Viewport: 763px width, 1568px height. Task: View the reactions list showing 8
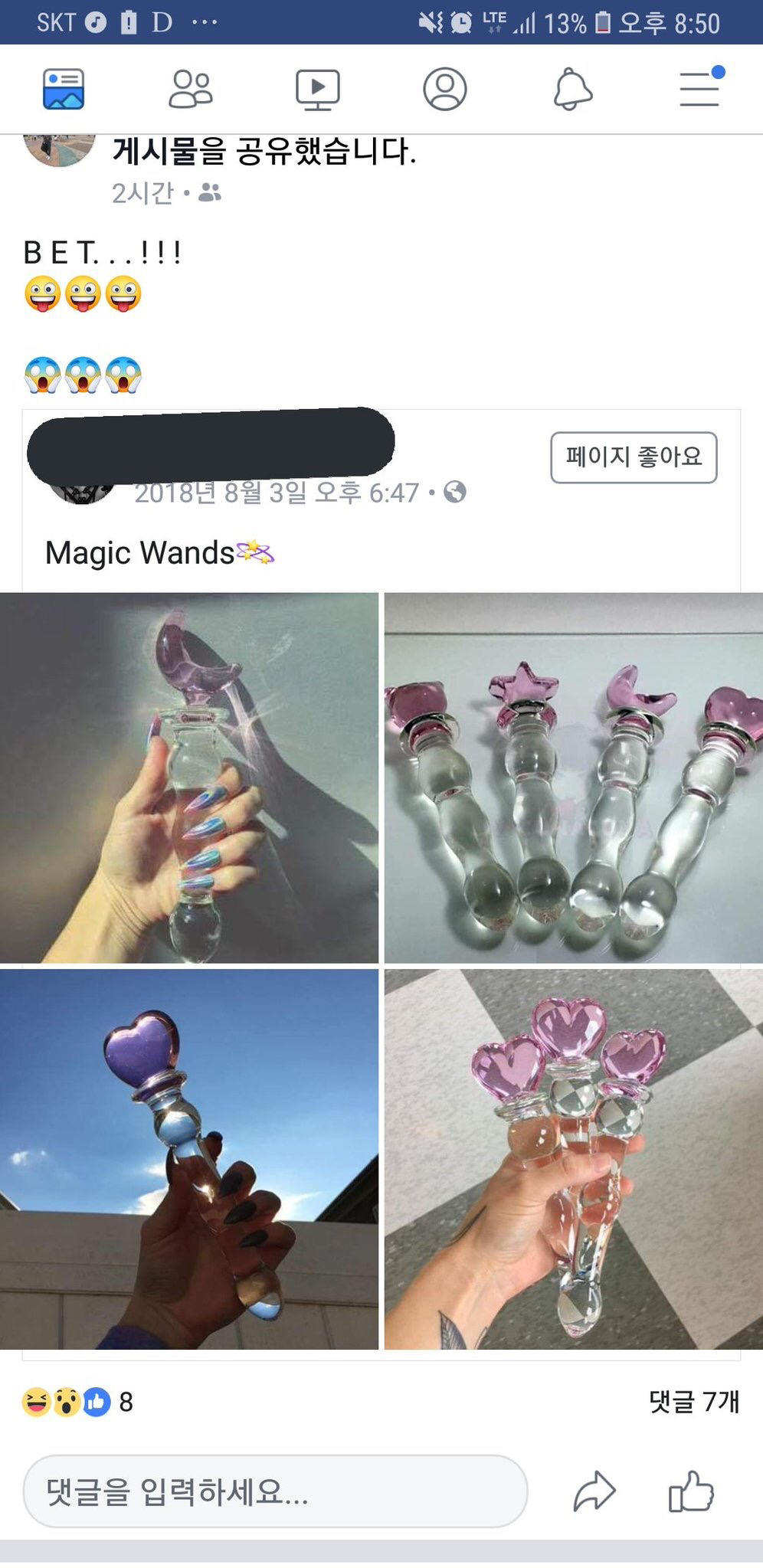click(x=77, y=1402)
